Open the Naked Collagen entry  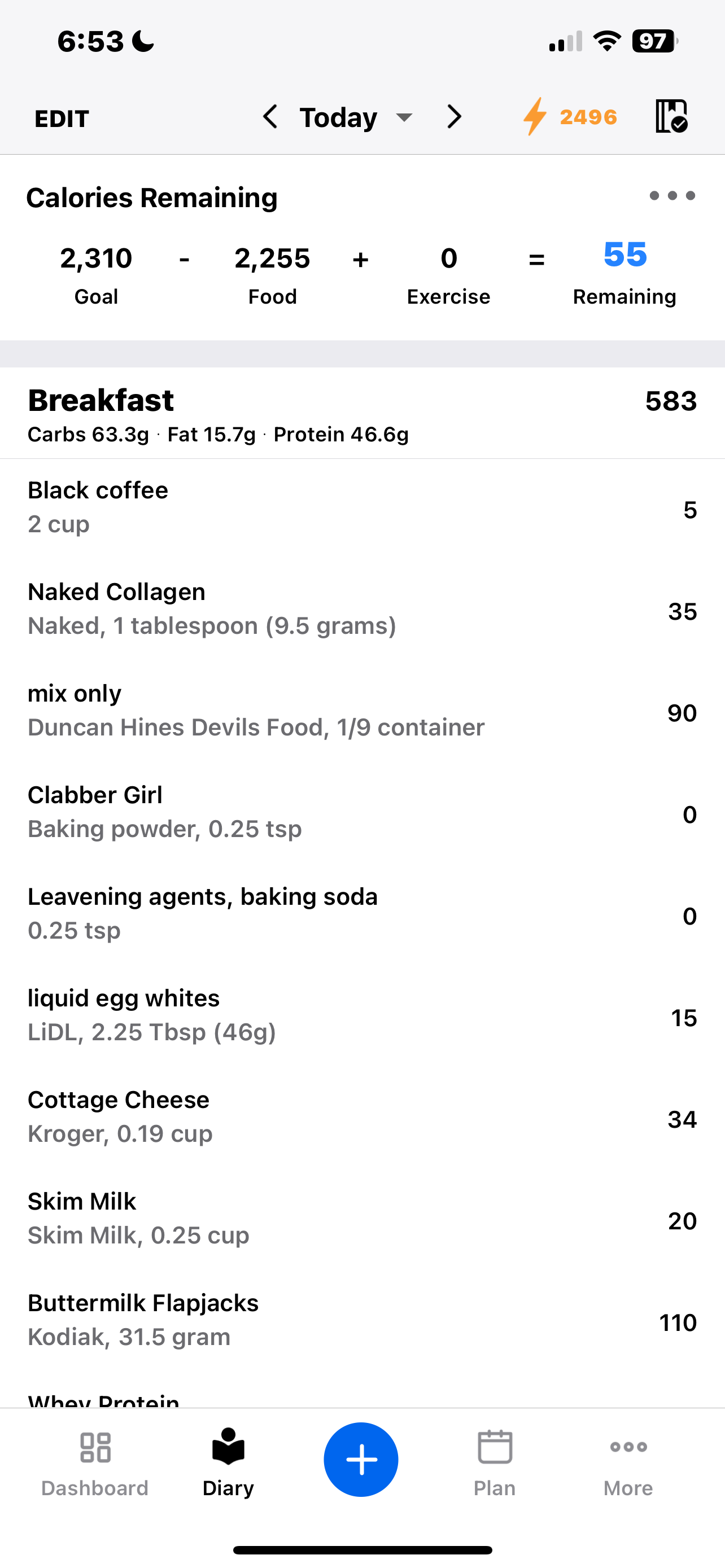point(362,608)
